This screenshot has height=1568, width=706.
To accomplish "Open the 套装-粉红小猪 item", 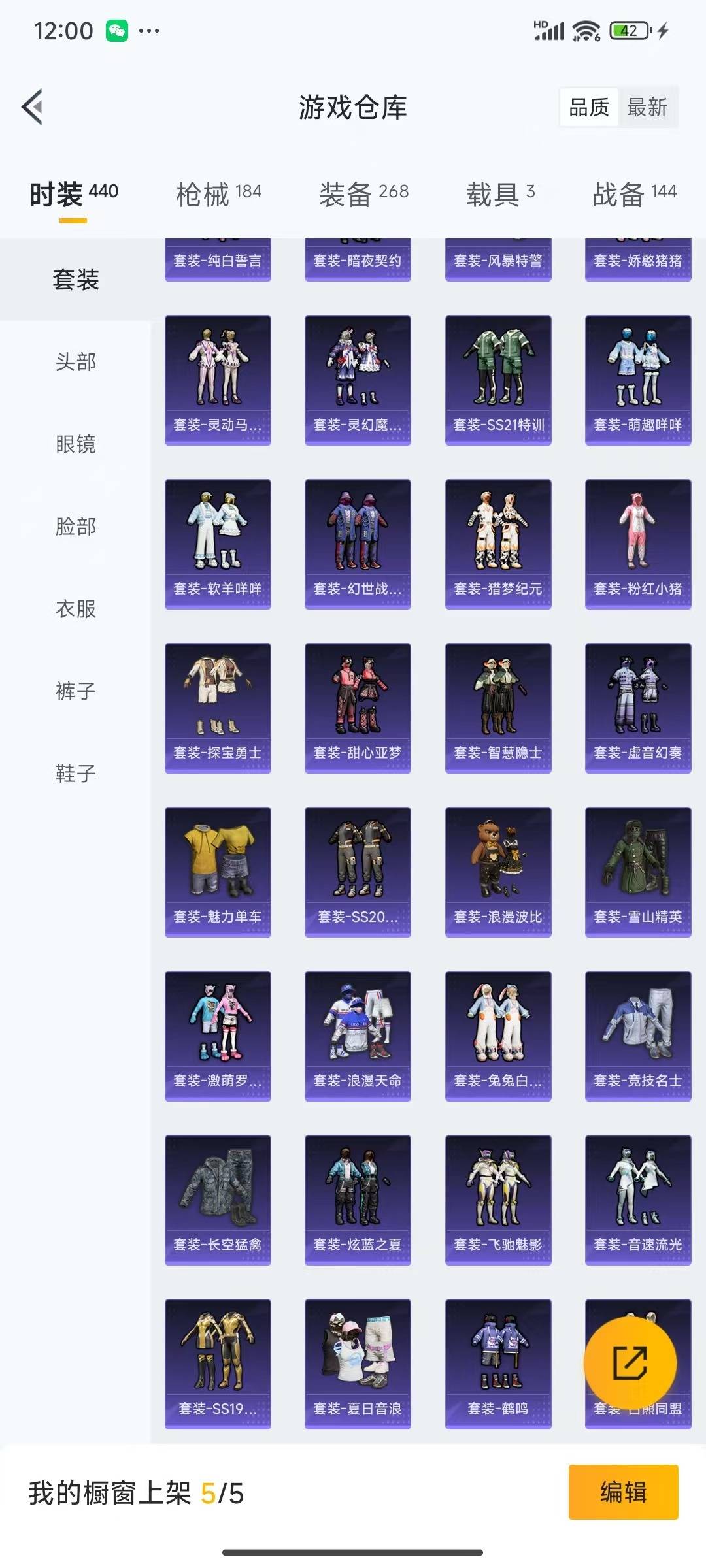I will point(638,544).
